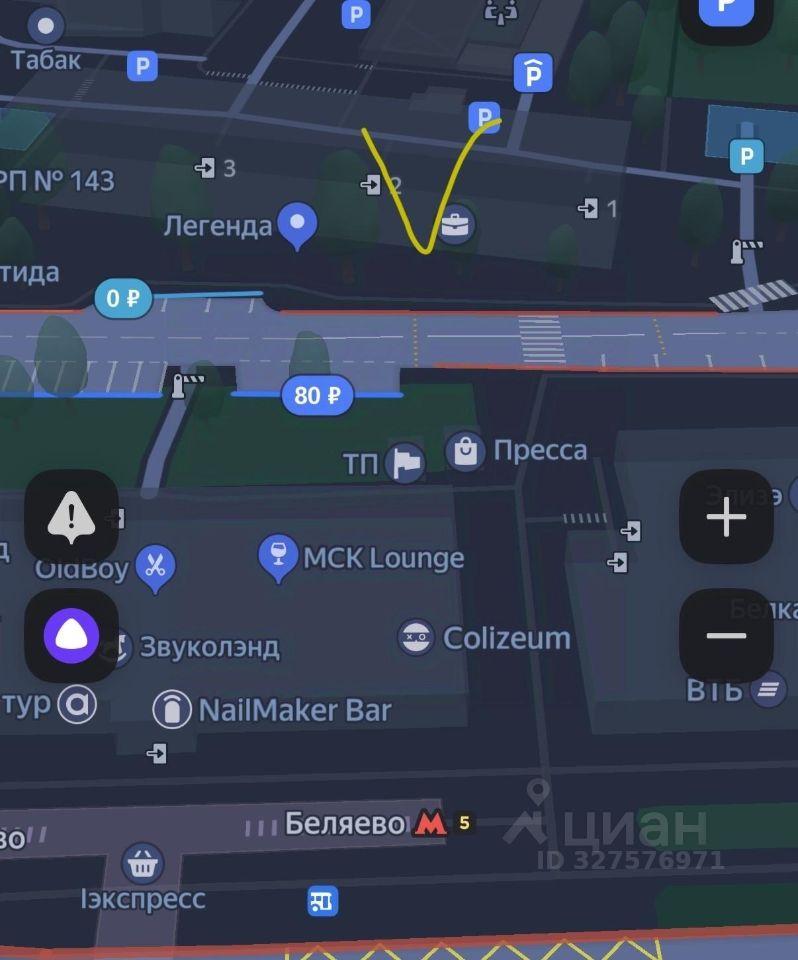
Task: Select the Пресса shop marker
Action: pyautogui.click(x=465, y=451)
